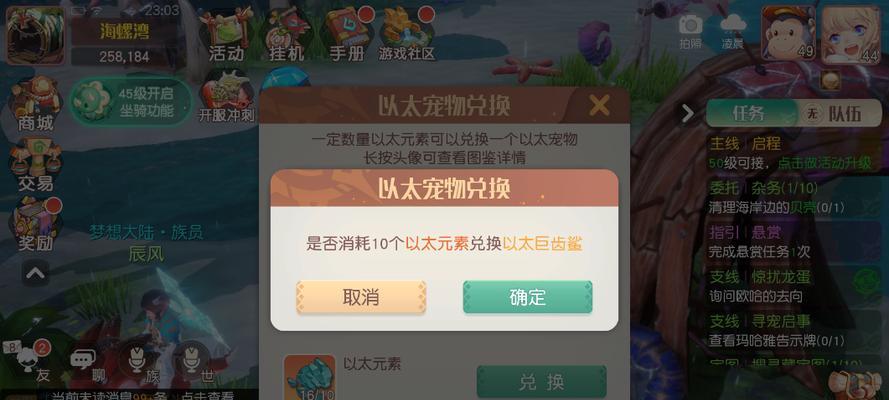Image resolution: width=889 pixels, height=400 pixels.
Task: Close the 以太宠物兑换 window
Action: [x=599, y=106]
